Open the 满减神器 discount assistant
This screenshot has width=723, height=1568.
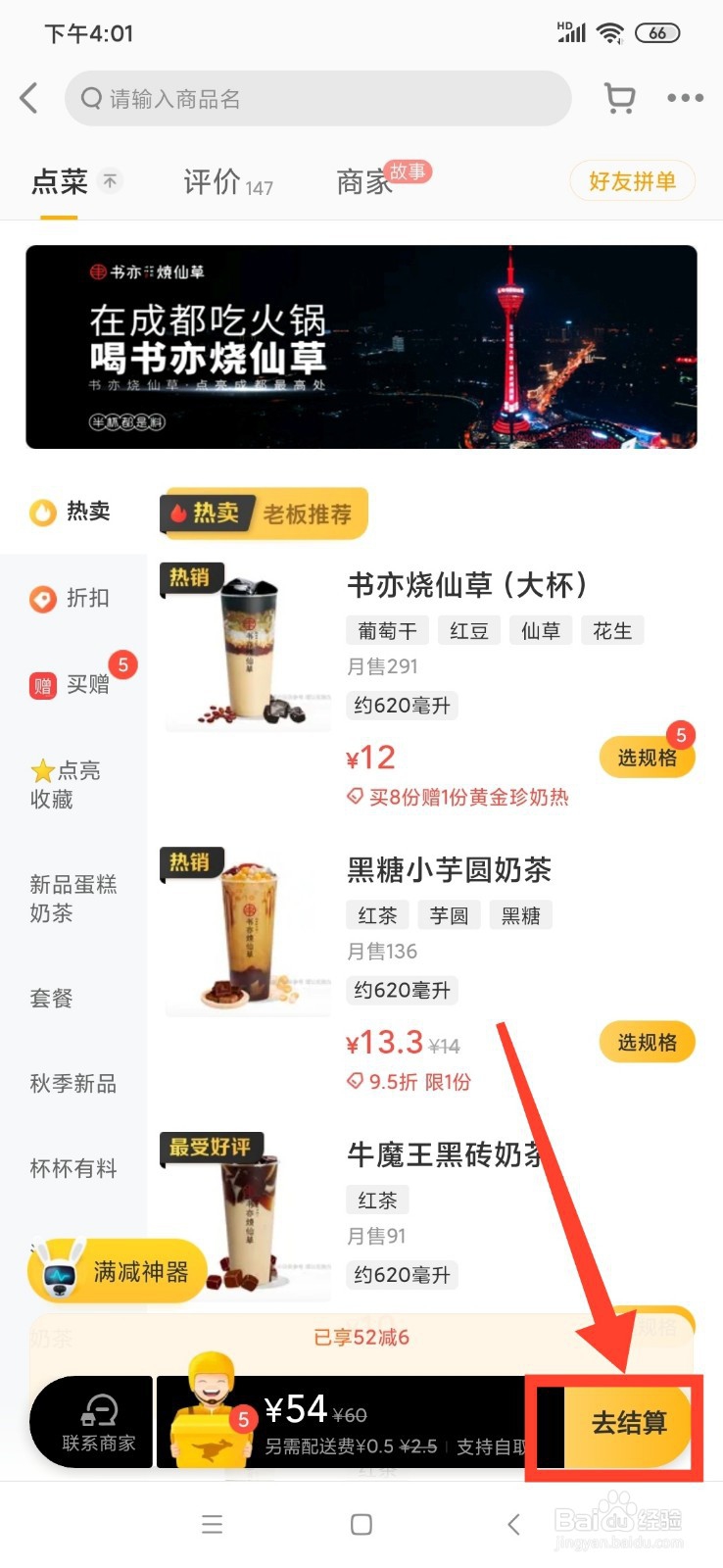point(115,1271)
